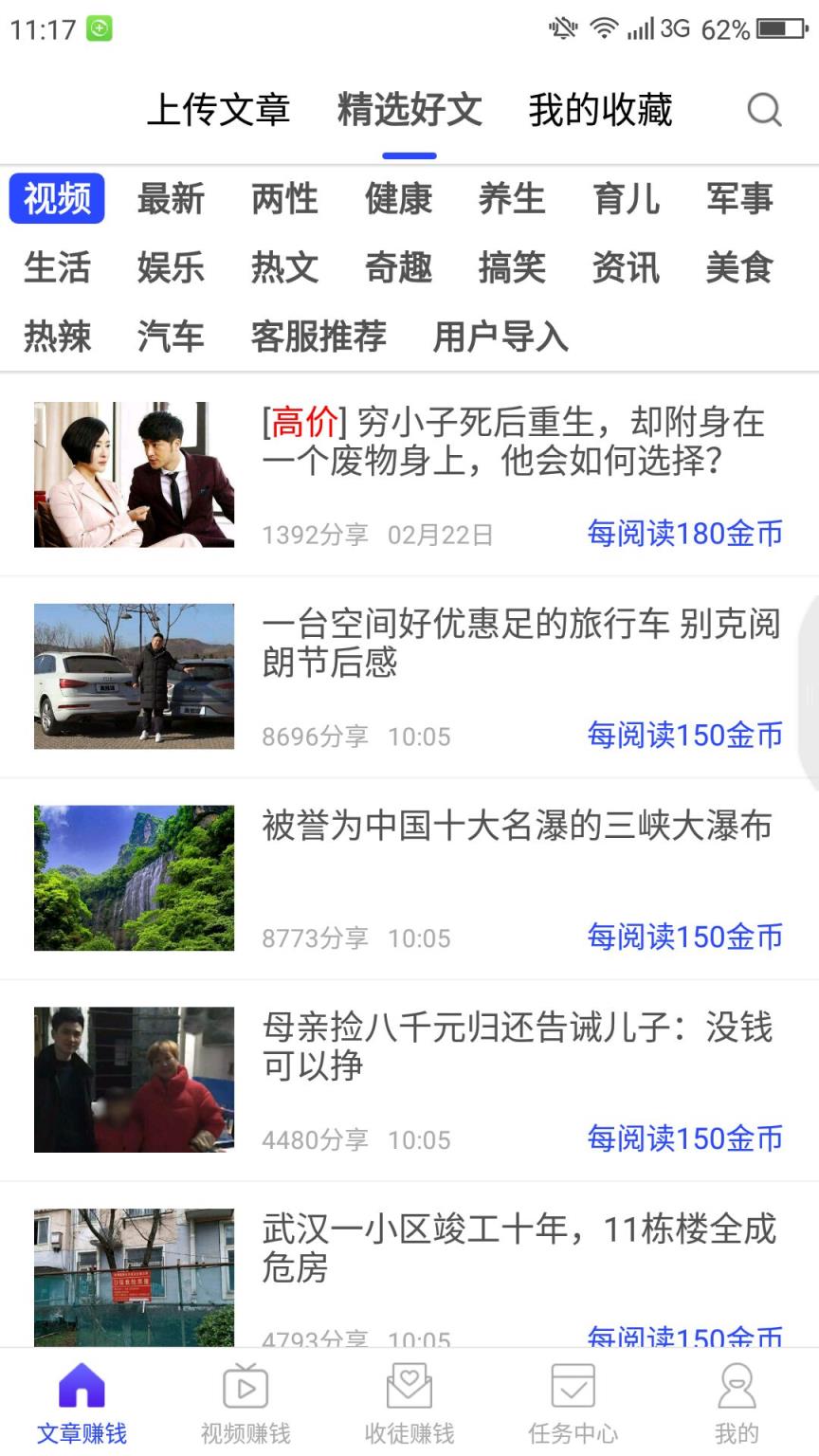Select the 健康 category
Screen dimensions: 819x1456
(x=398, y=200)
